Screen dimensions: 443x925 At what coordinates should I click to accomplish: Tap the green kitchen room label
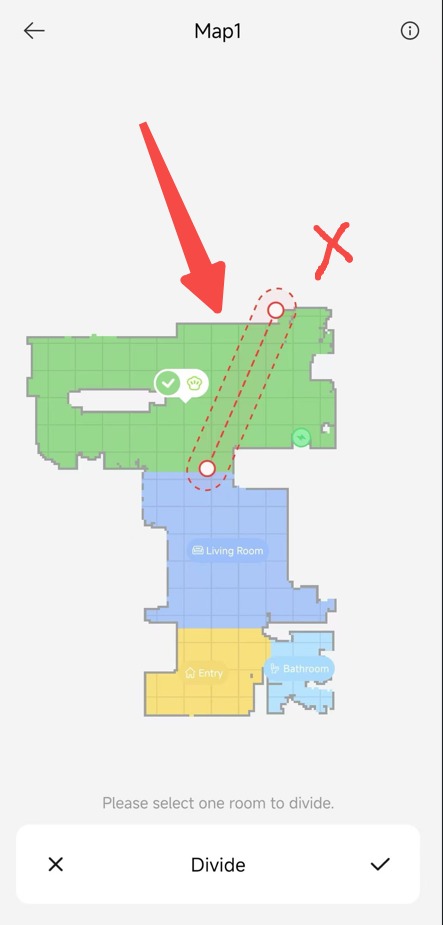[182, 383]
